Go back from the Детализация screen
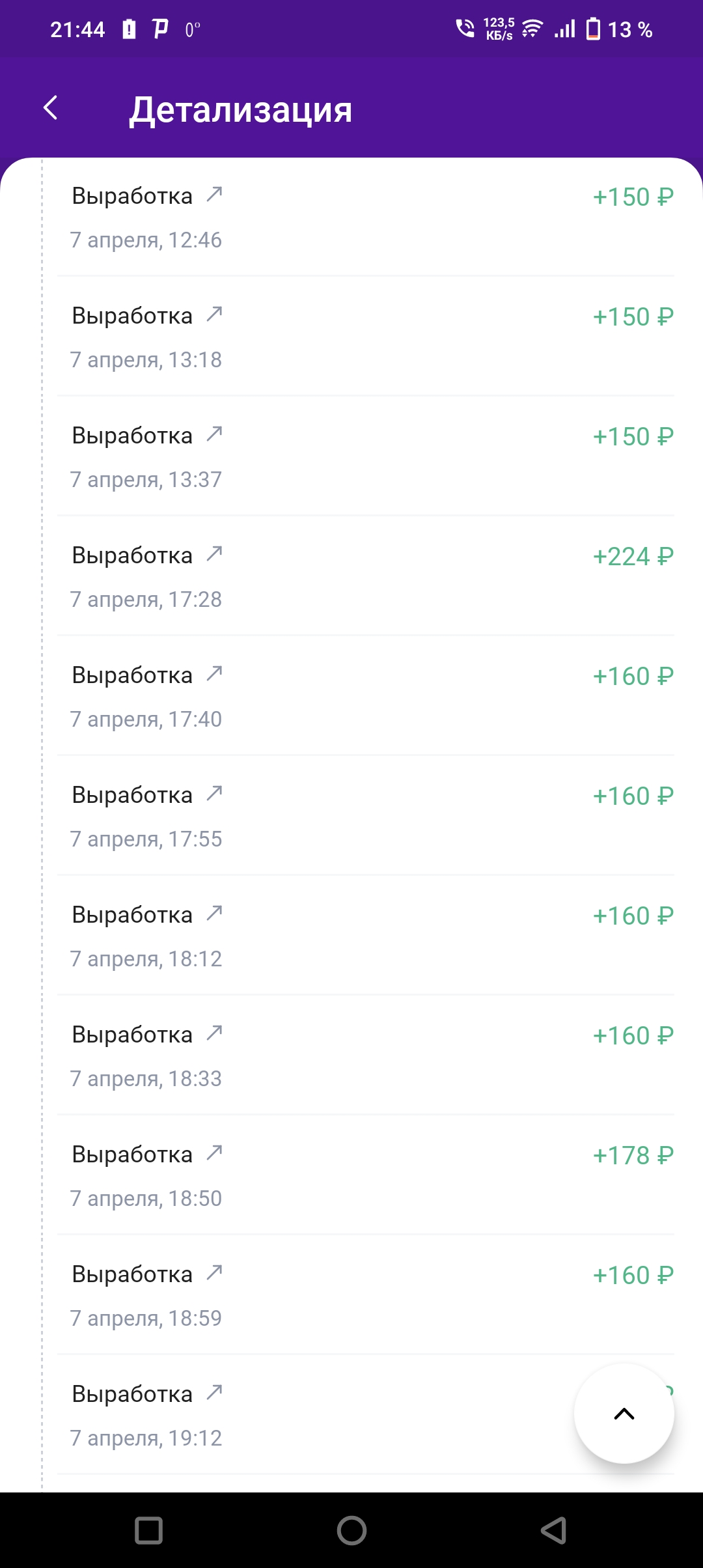The height and width of the screenshot is (1568, 703). point(51,108)
